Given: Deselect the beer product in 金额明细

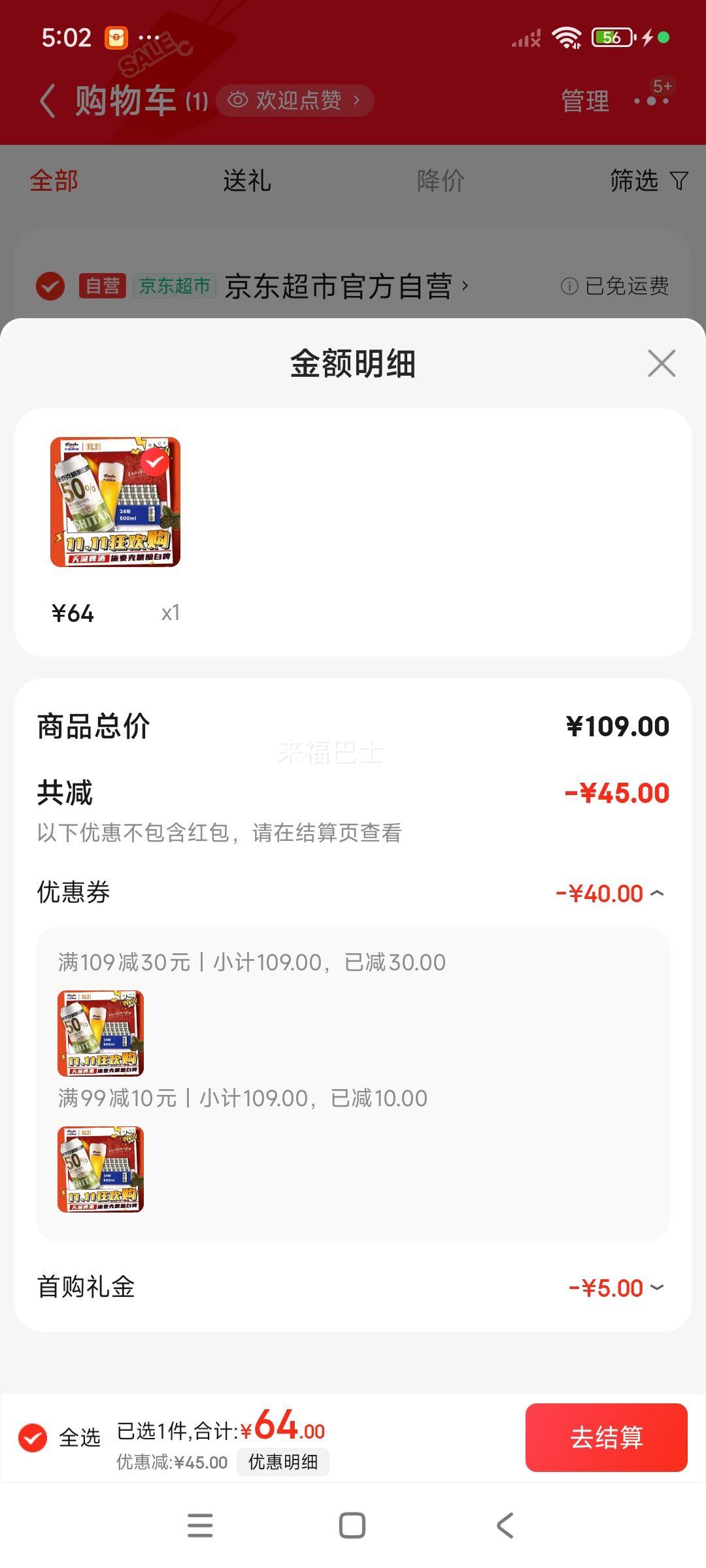Looking at the screenshot, I should click(155, 462).
